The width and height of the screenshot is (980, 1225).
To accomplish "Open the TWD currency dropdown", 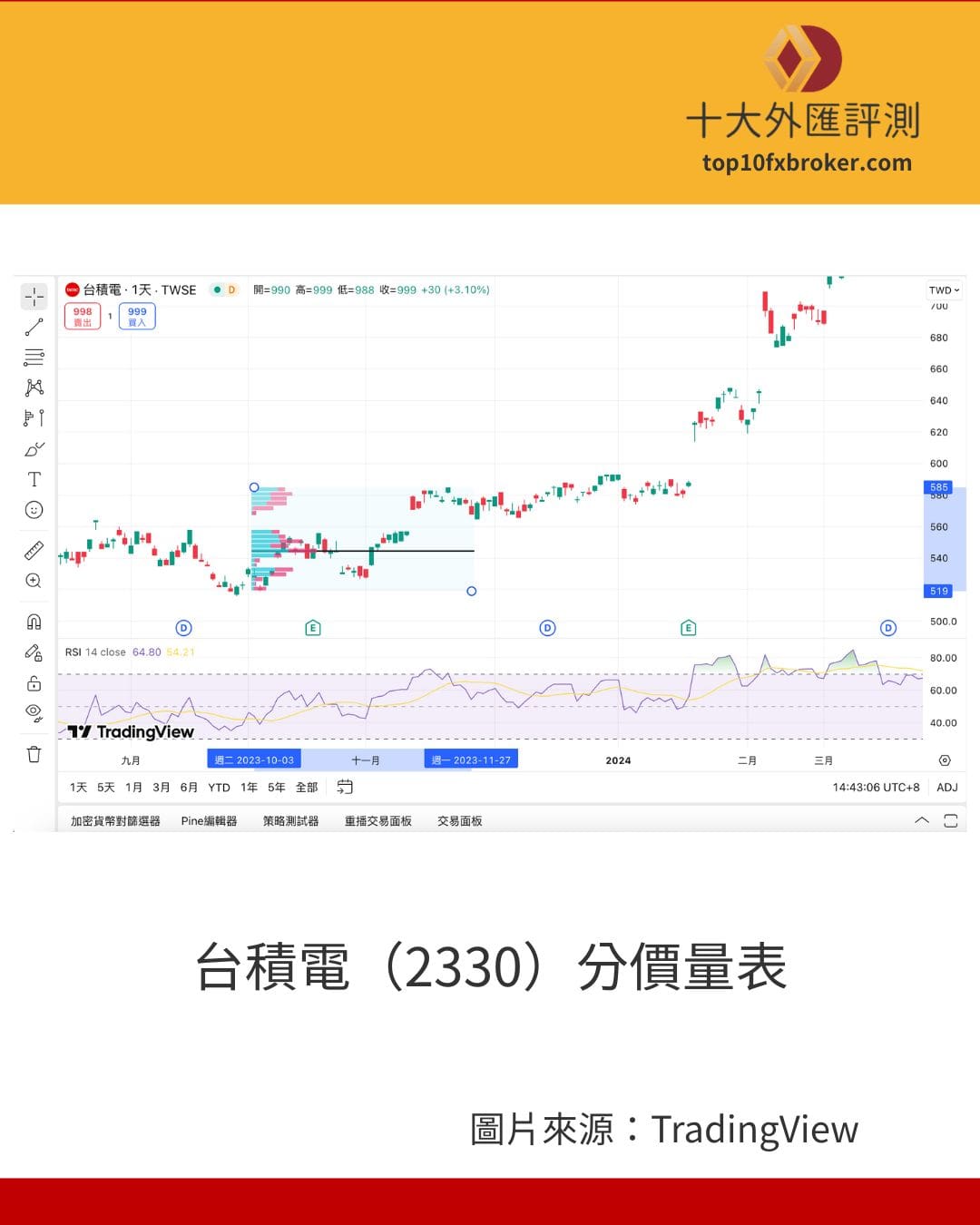I will click(944, 289).
